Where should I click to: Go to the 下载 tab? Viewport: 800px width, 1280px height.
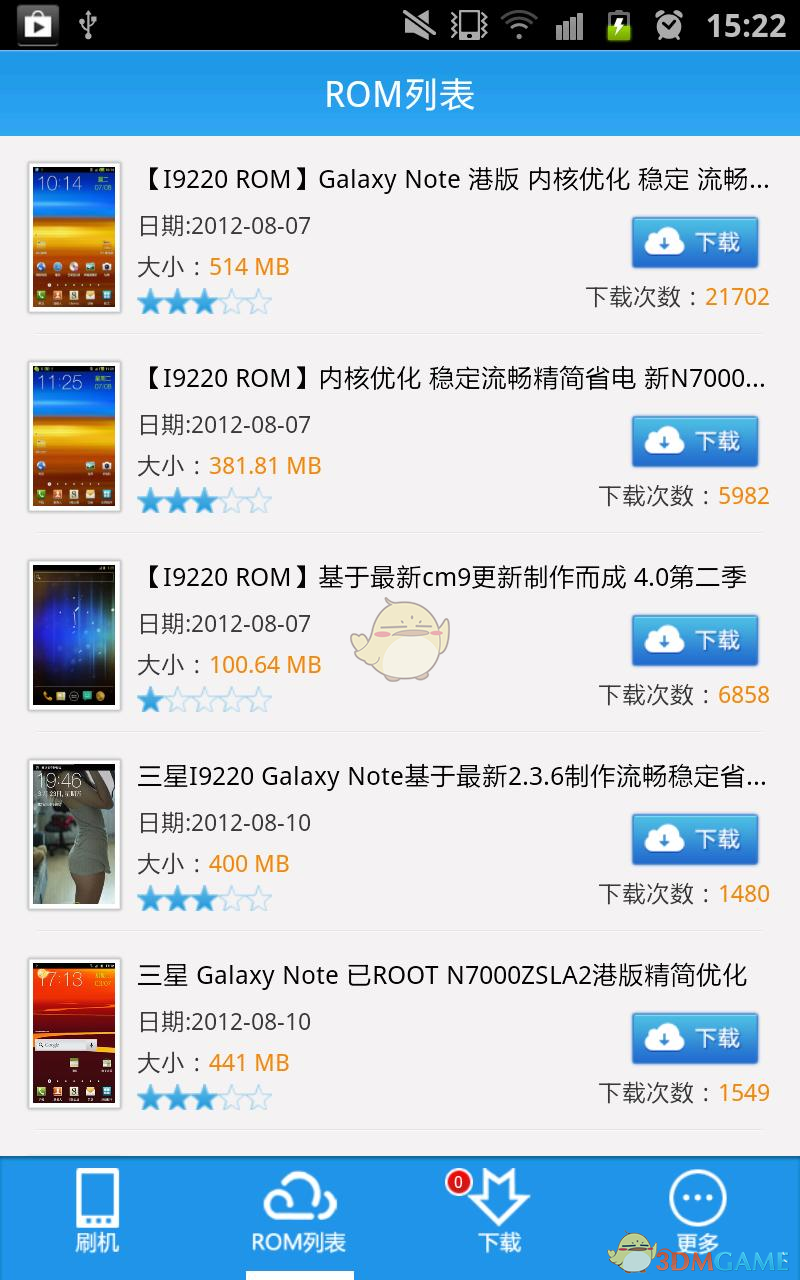click(x=499, y=1212)
